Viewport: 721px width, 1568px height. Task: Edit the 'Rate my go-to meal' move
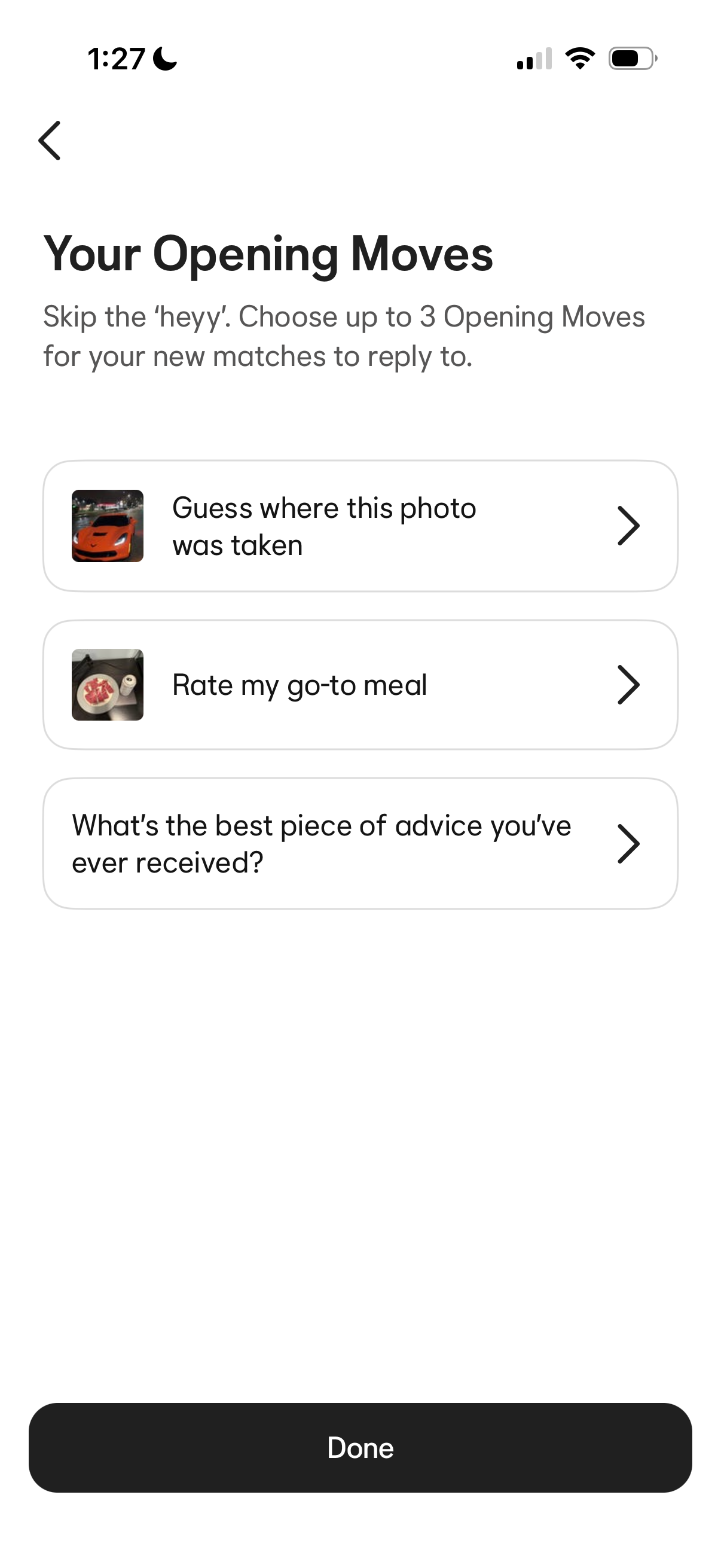[x=359, y=685]
